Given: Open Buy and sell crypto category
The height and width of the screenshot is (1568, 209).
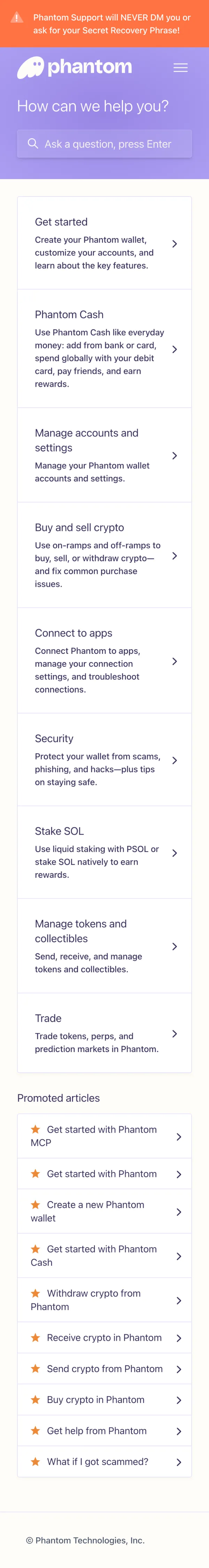Looking at the screenshot, I should 104,555.
